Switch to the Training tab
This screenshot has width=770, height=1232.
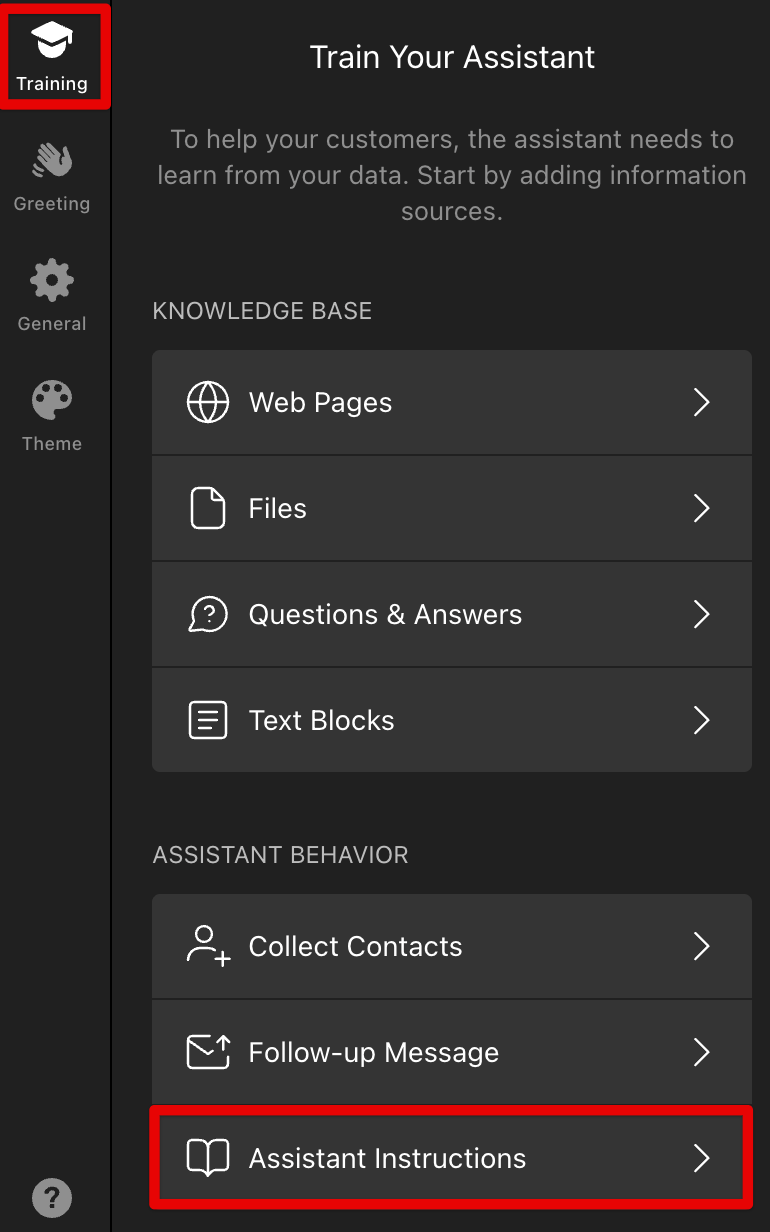(52, 56)
